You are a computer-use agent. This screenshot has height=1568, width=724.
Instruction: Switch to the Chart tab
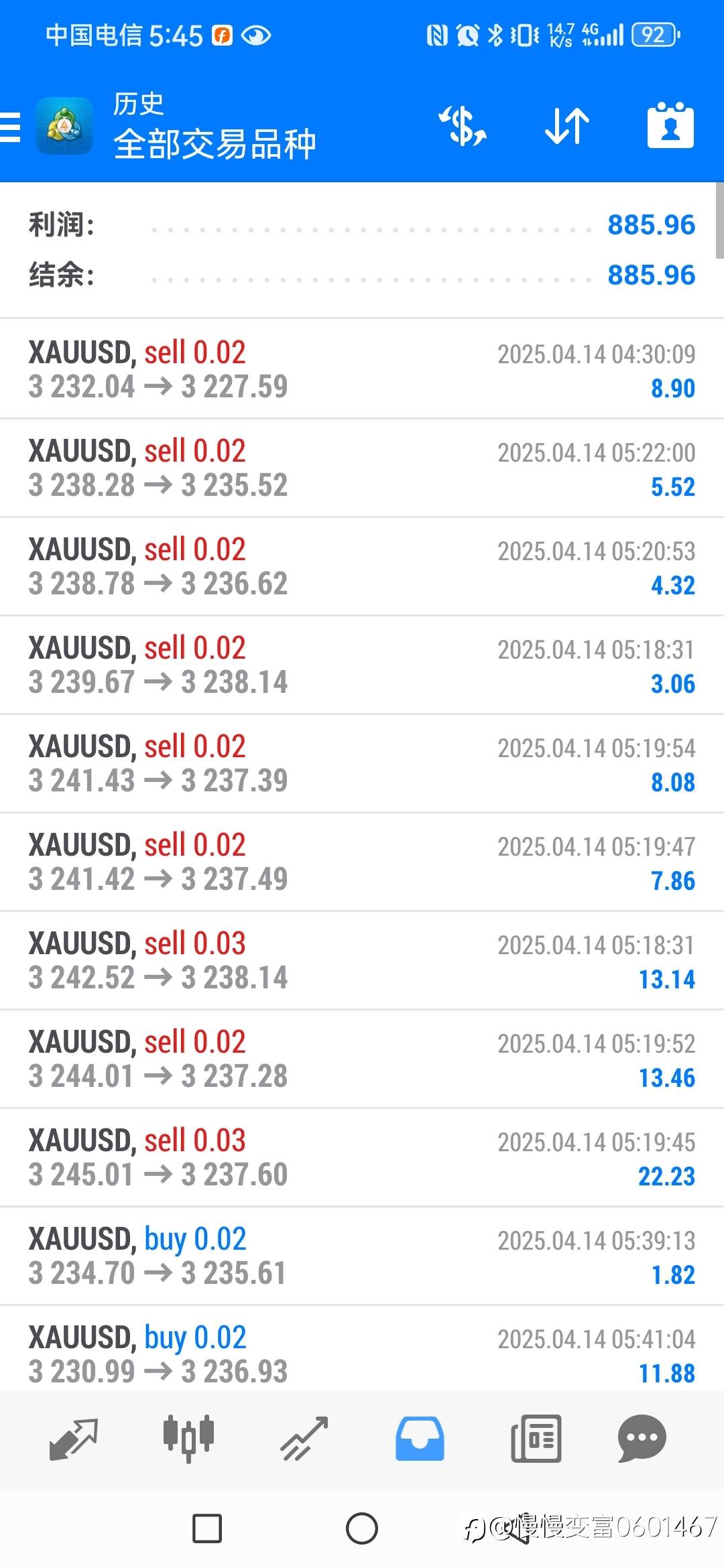click(x=188, y=1438)
